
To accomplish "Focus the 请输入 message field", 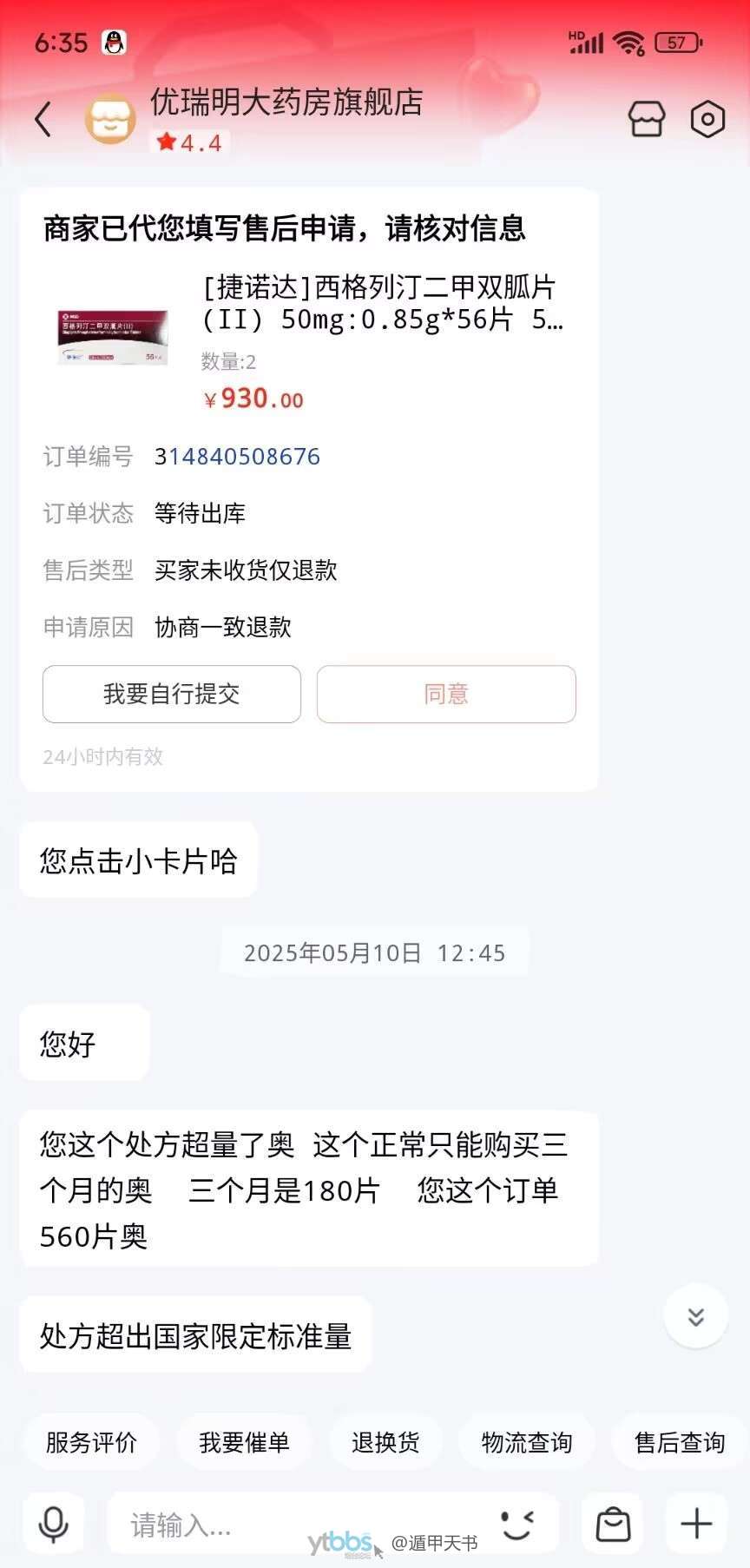I will click(304, 1524).
